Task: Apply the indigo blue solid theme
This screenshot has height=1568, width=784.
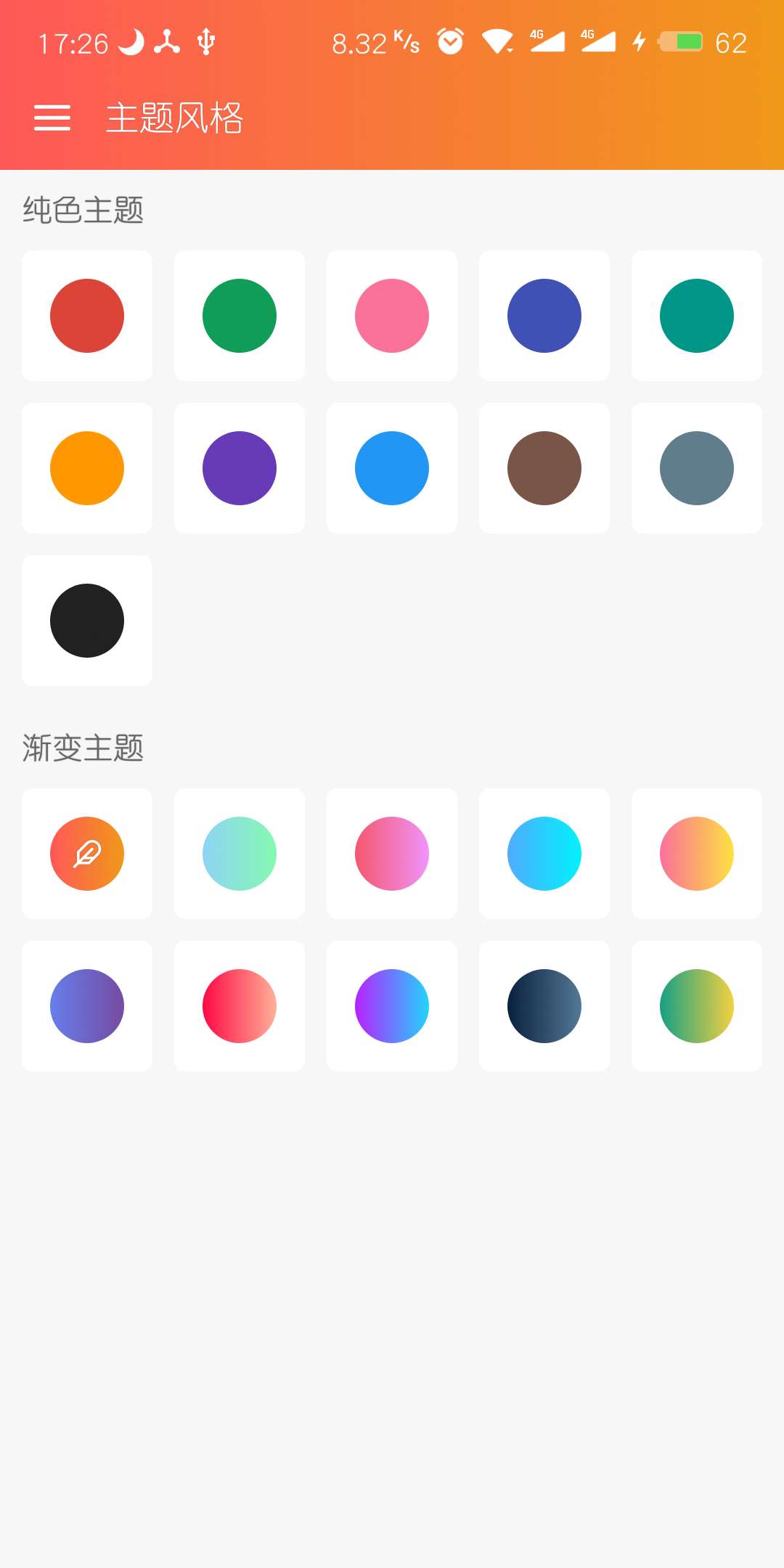Action: pos(544,315)
